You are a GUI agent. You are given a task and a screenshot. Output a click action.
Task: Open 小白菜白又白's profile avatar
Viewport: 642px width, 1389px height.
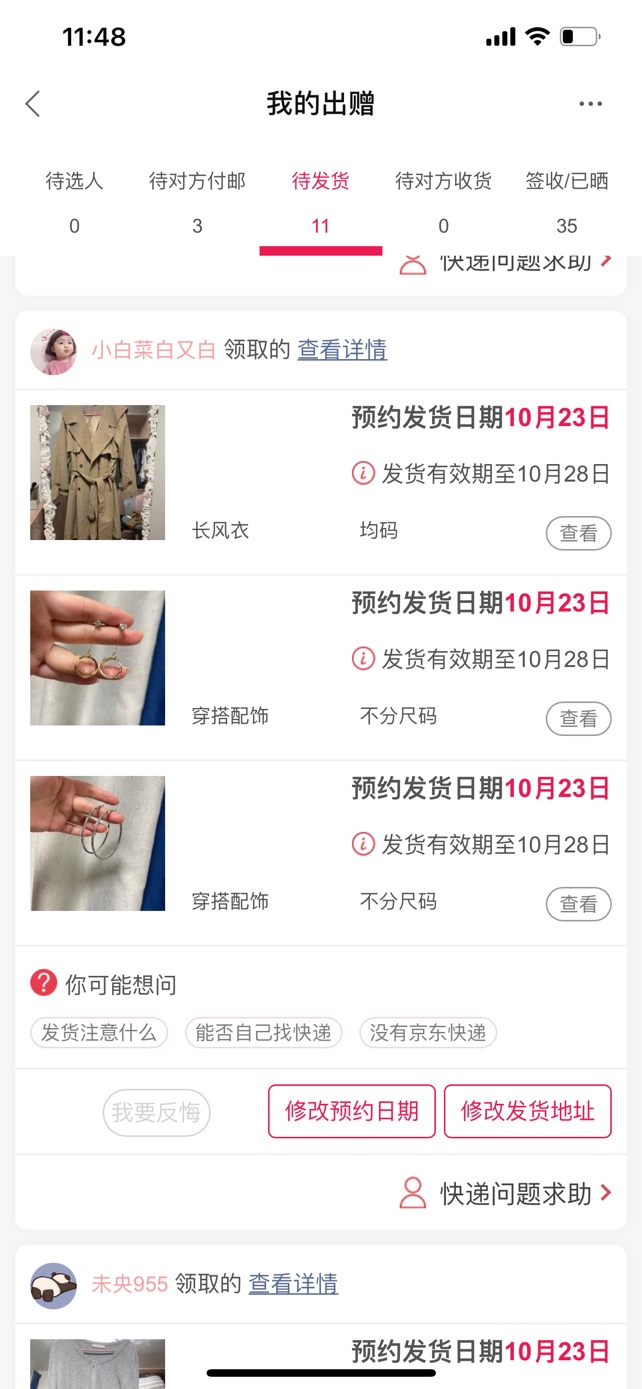coord(53,350)
